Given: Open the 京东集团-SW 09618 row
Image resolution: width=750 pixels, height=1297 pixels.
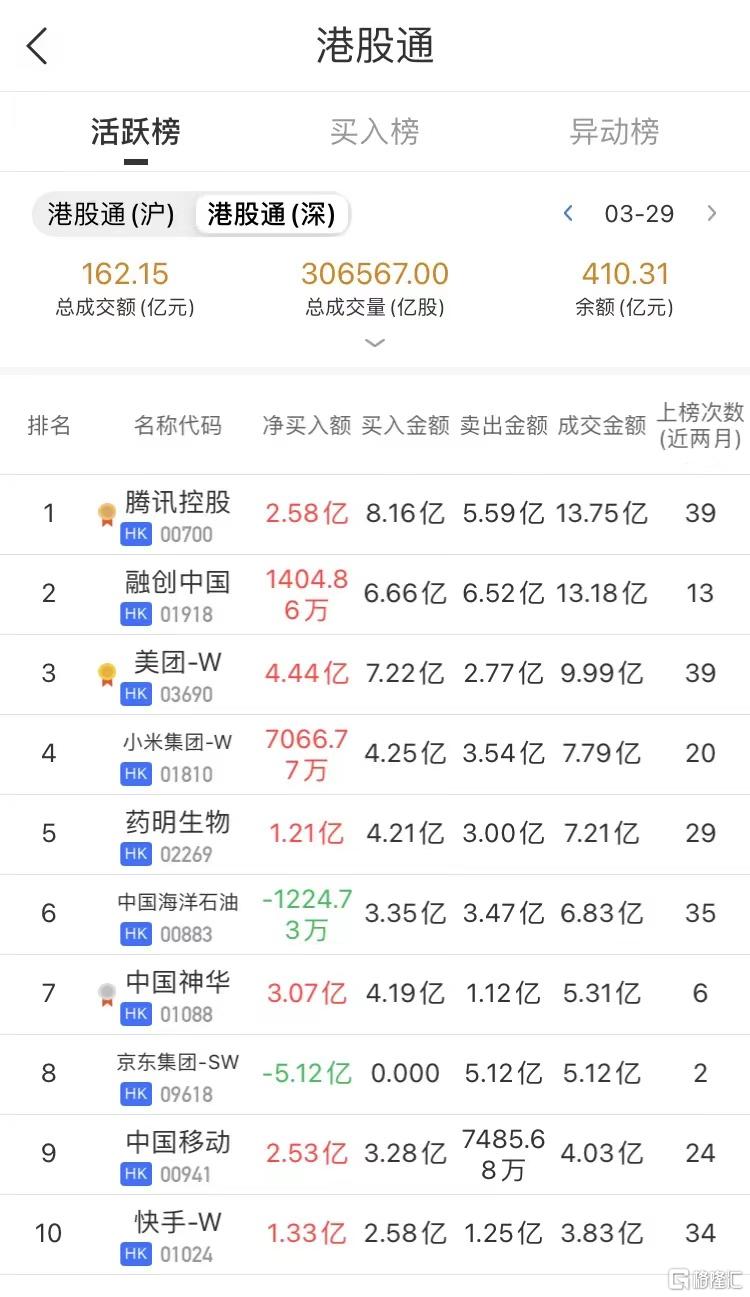Looking at the screenshot, I should 375,1075.
